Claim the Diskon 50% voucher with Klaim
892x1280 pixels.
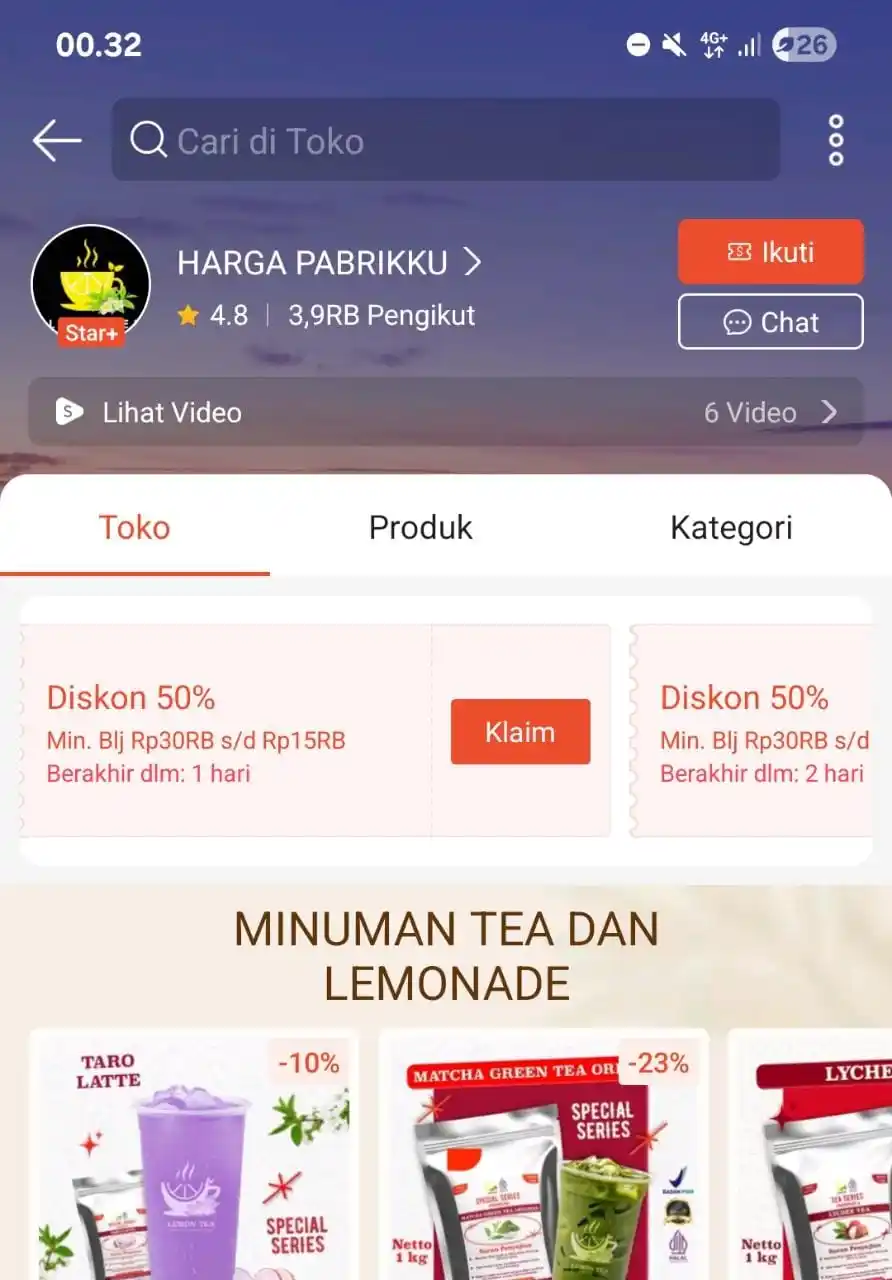520,732
